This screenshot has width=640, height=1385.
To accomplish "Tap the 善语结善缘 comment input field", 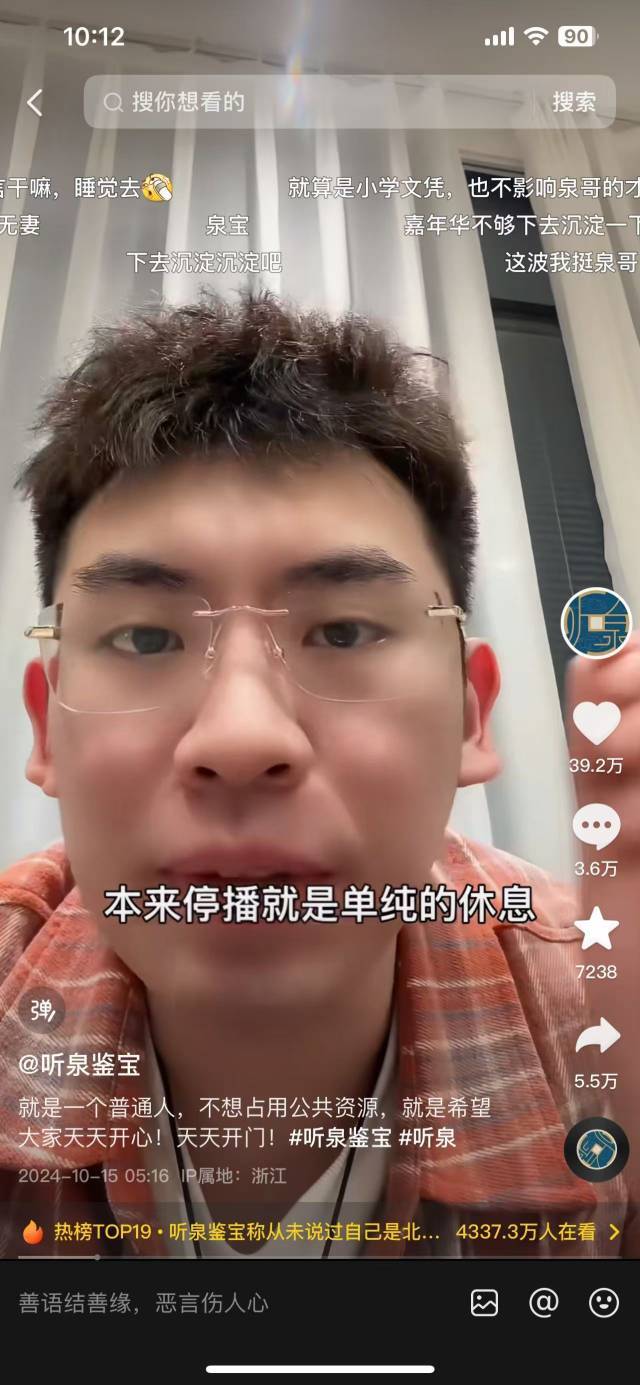I will 200,1302.
